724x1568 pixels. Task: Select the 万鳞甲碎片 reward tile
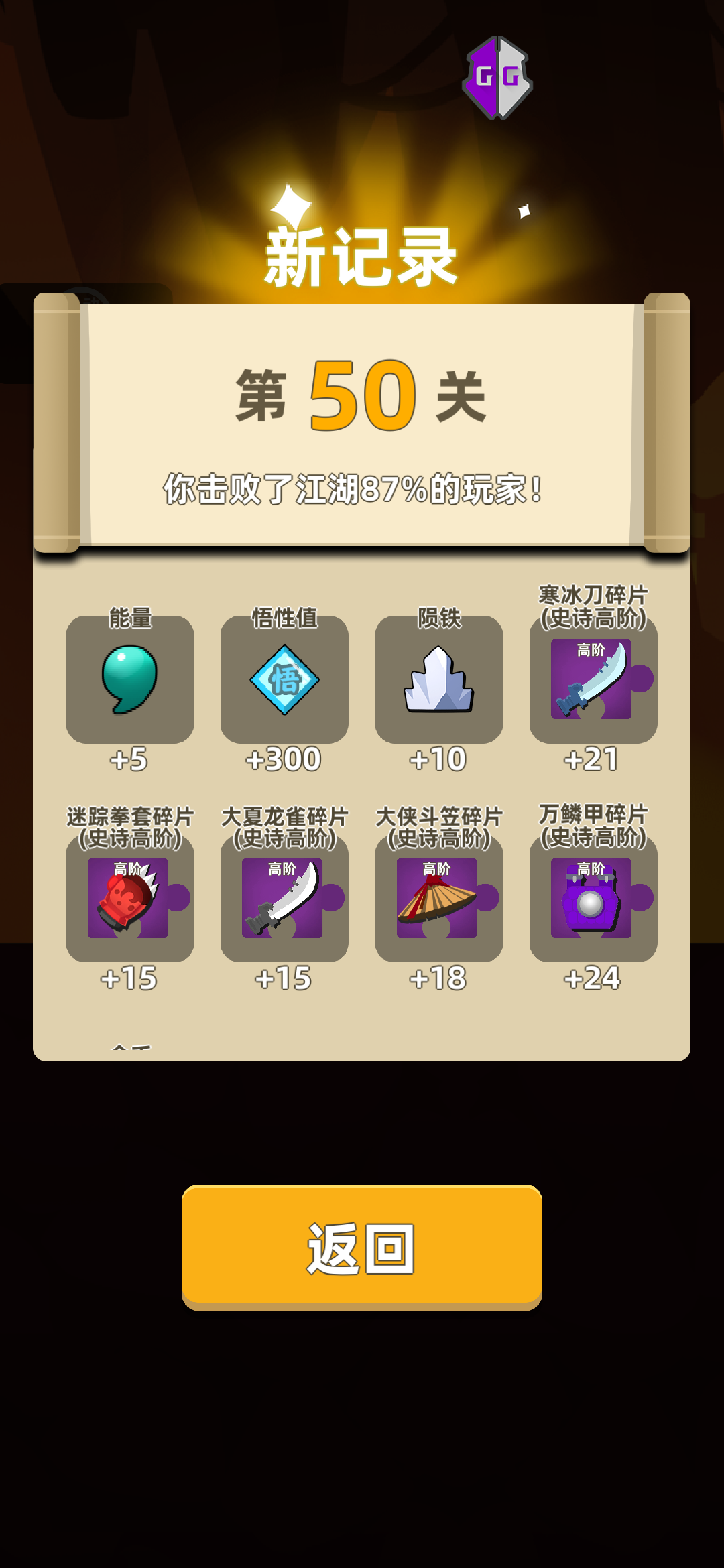[x=593, y=898]
